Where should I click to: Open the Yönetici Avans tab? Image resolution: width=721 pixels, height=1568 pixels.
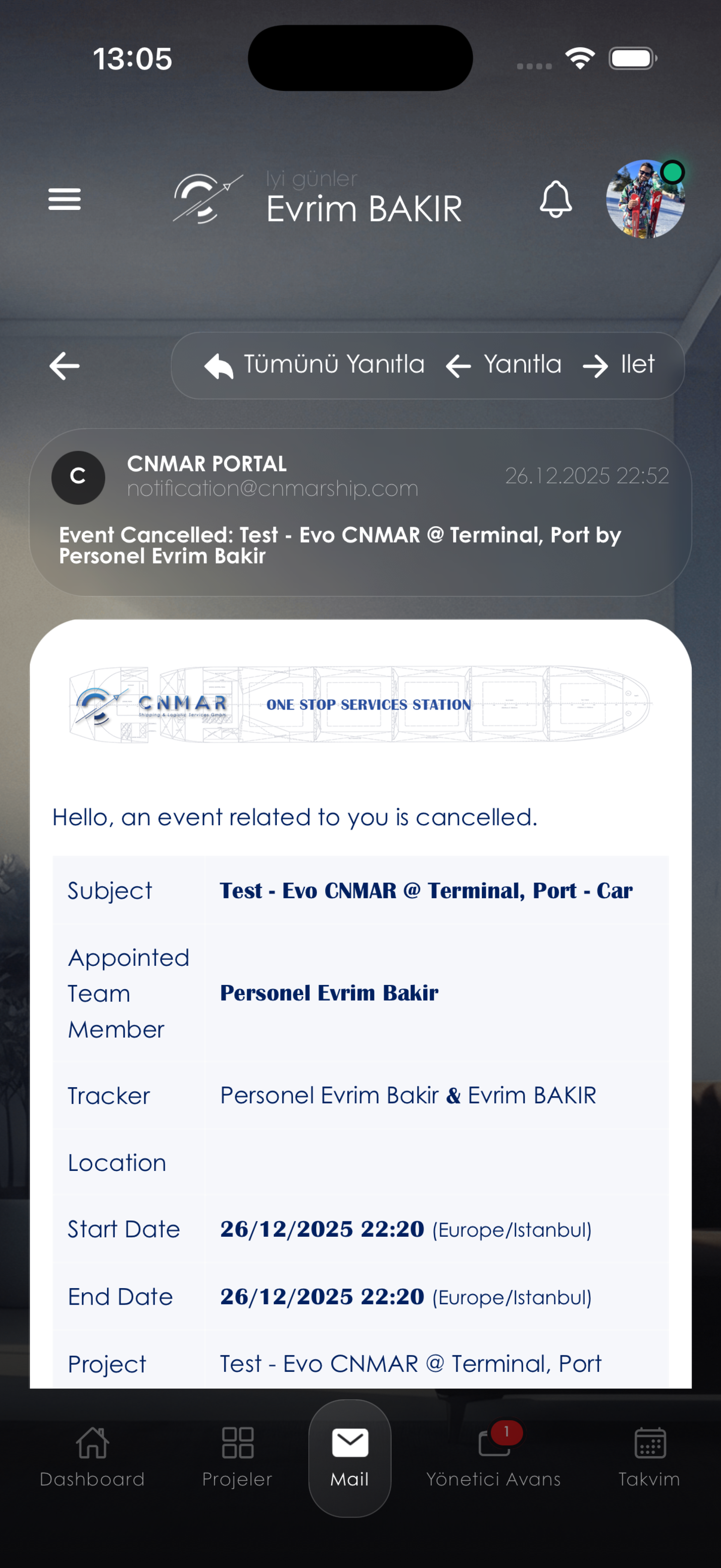point(493,1457)
